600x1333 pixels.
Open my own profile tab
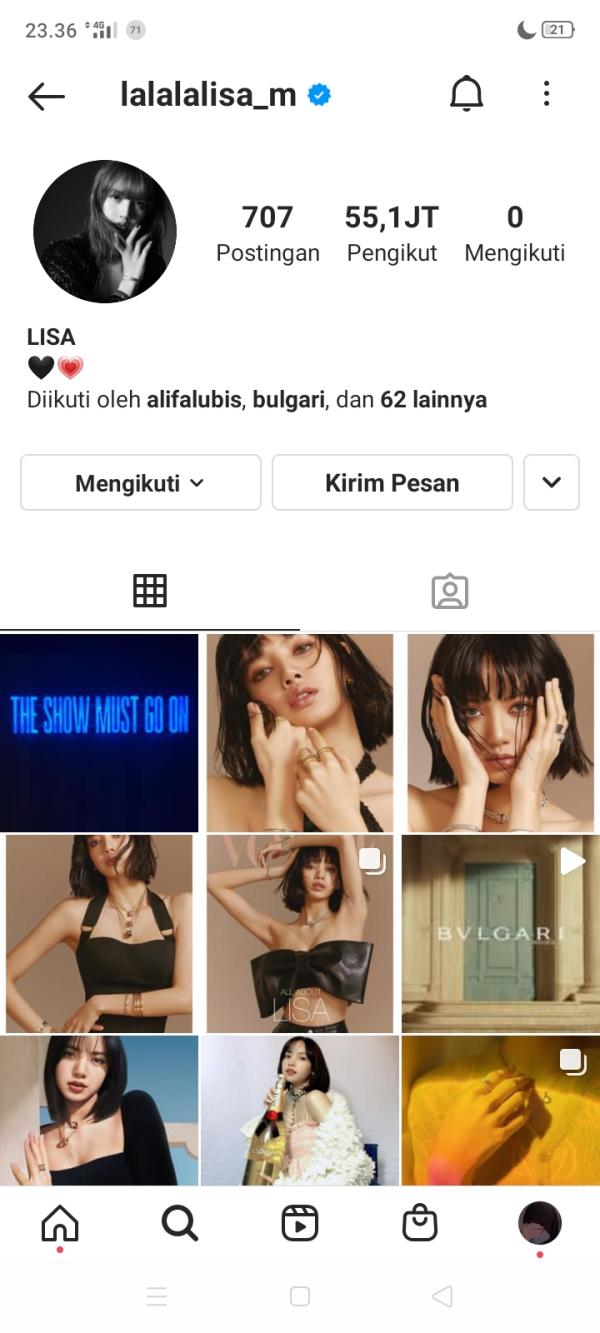click(x=540, y=1223)
